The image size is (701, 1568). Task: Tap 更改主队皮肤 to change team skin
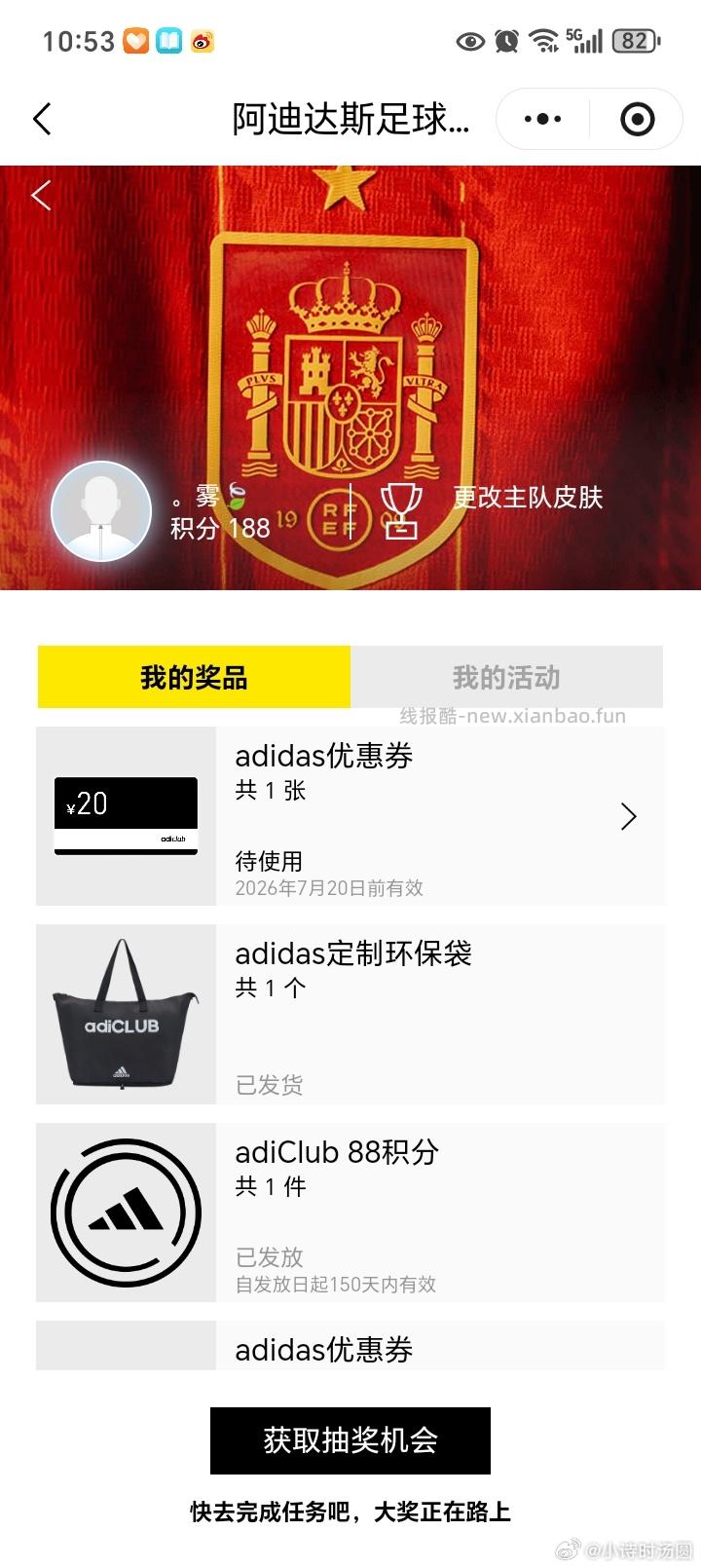[526, 498]
